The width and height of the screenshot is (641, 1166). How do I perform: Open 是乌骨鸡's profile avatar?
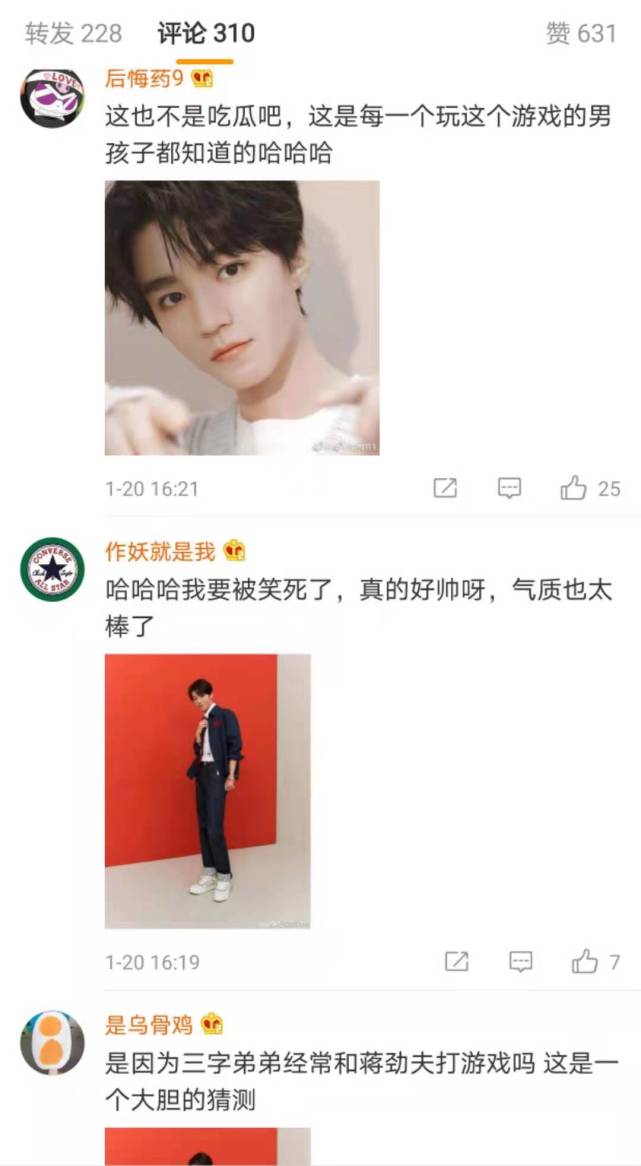(x=52, y=1044)
